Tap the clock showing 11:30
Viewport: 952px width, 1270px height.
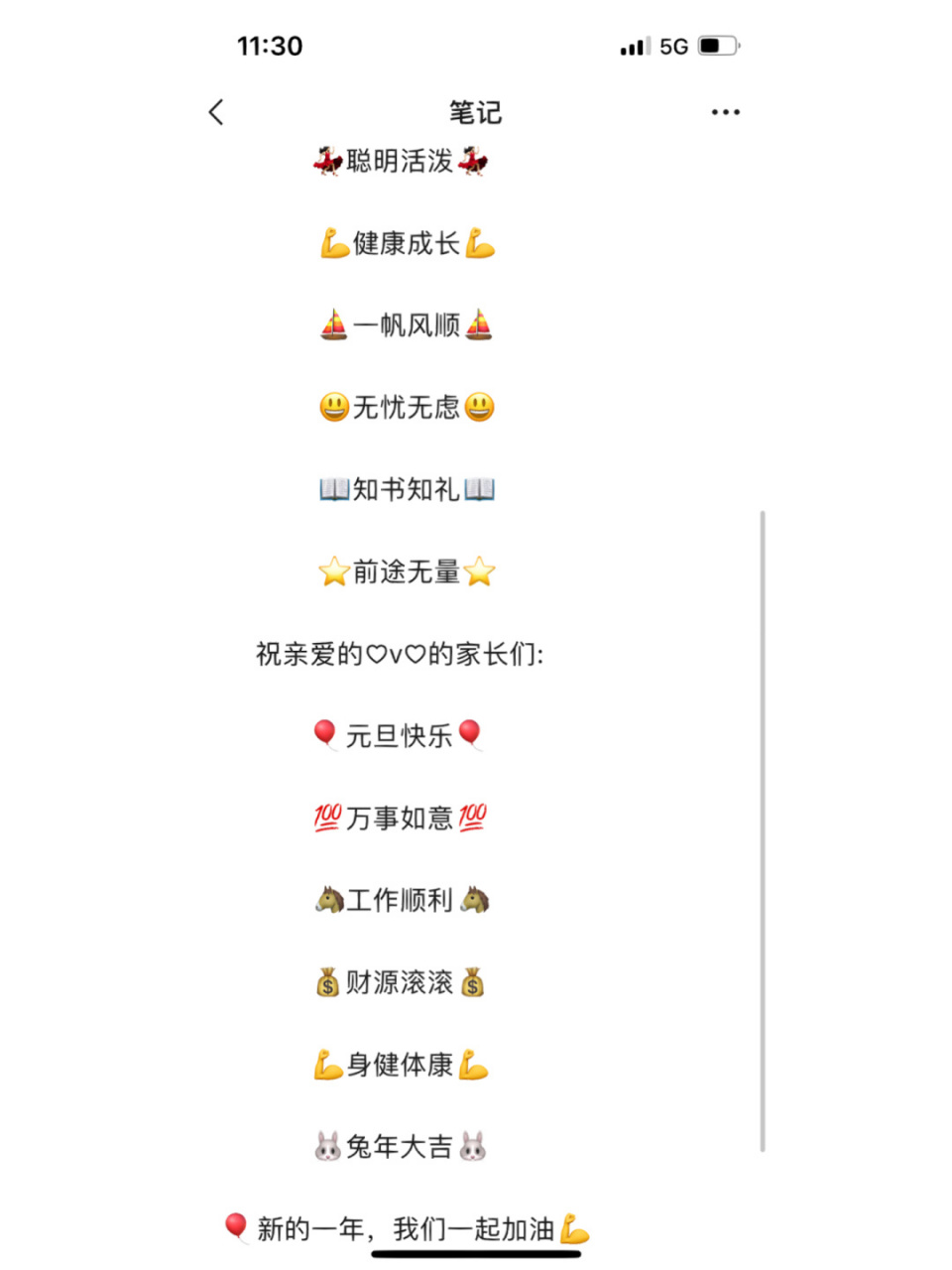(x=270, y=45)
